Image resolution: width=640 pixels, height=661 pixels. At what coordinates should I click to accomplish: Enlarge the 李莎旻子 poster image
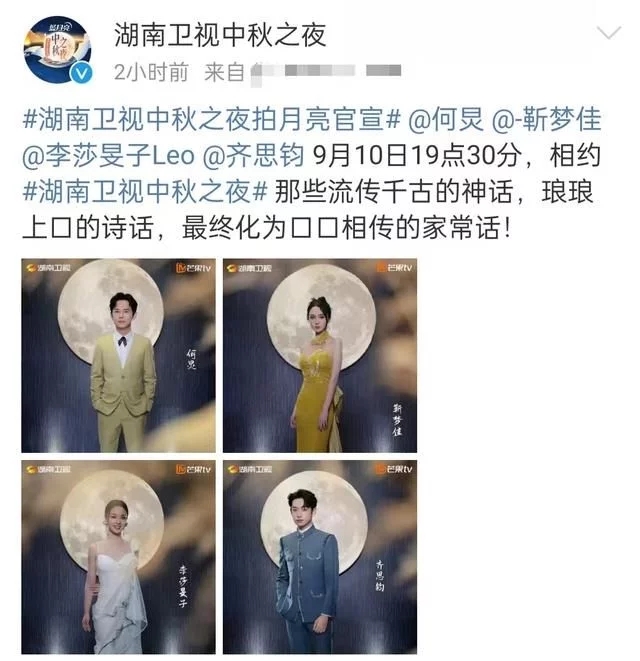pyautogui.click(x=119, y=557)
